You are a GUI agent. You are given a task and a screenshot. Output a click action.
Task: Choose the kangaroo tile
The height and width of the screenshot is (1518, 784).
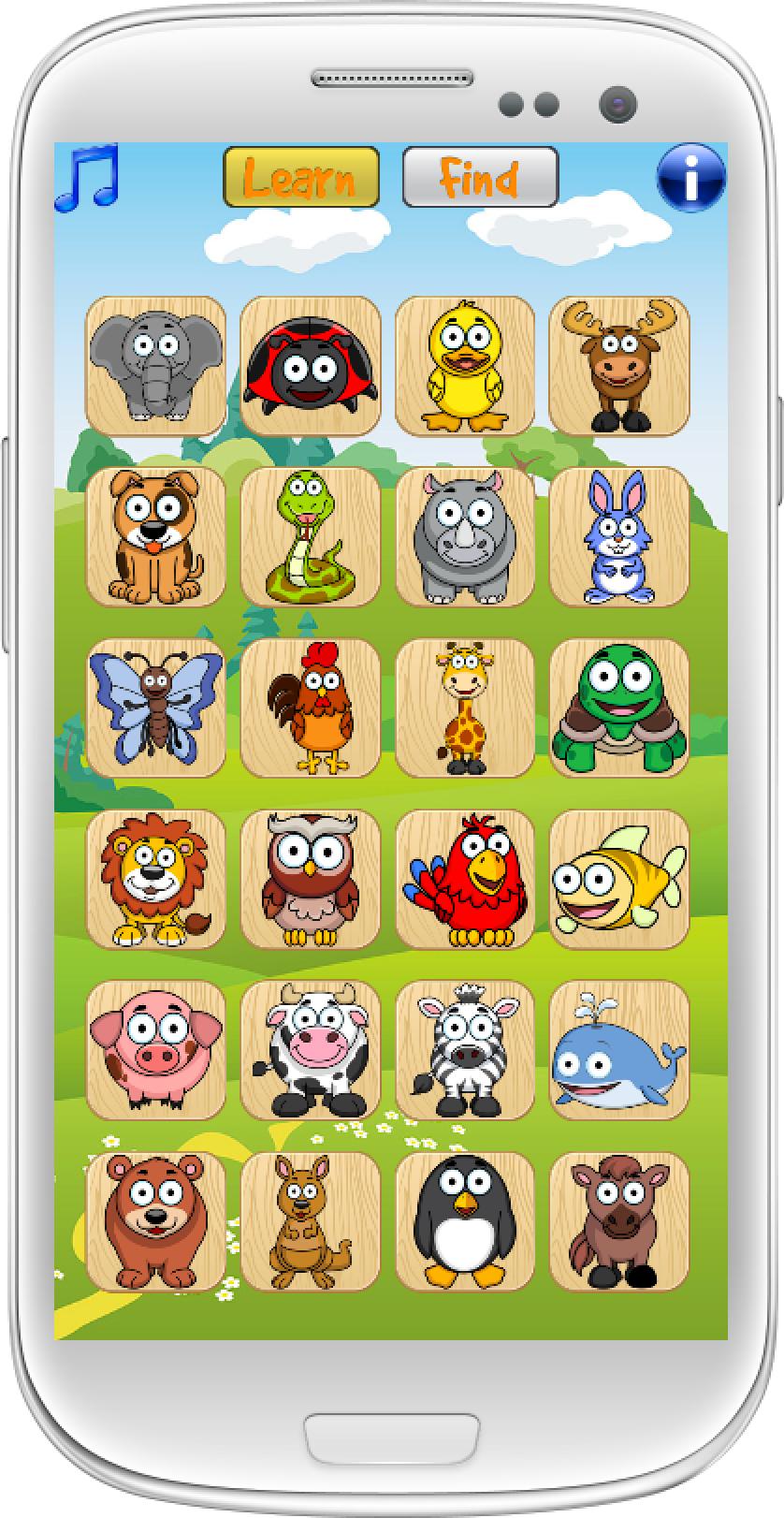point(311,1221)
